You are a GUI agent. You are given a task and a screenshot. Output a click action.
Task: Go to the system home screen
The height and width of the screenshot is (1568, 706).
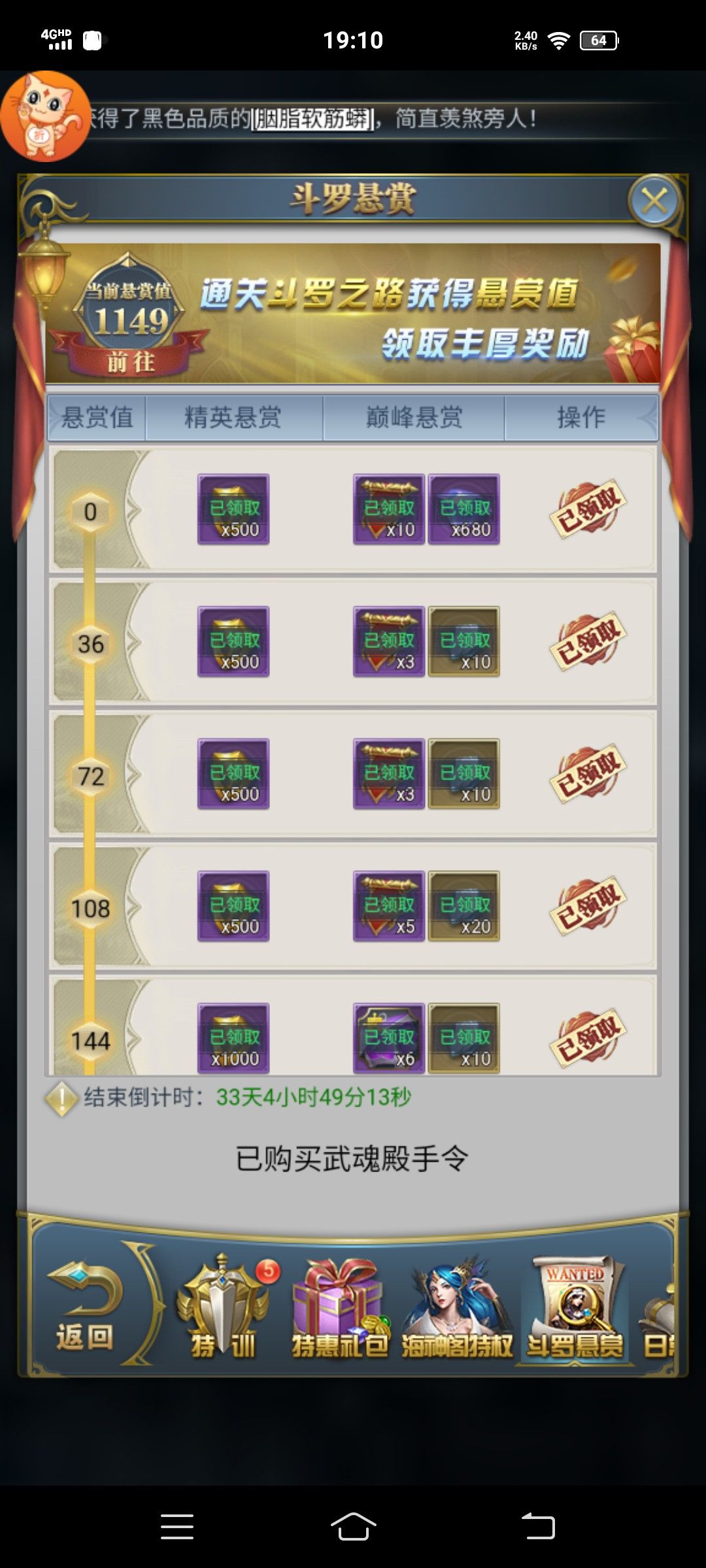pos(353,1527)
